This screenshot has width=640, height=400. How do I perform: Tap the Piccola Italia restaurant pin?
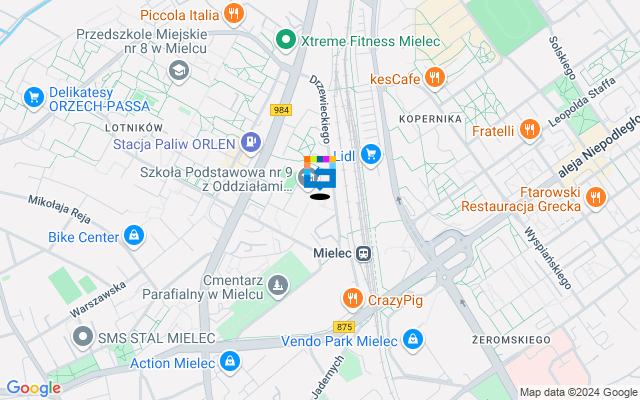tap(233, 14)
